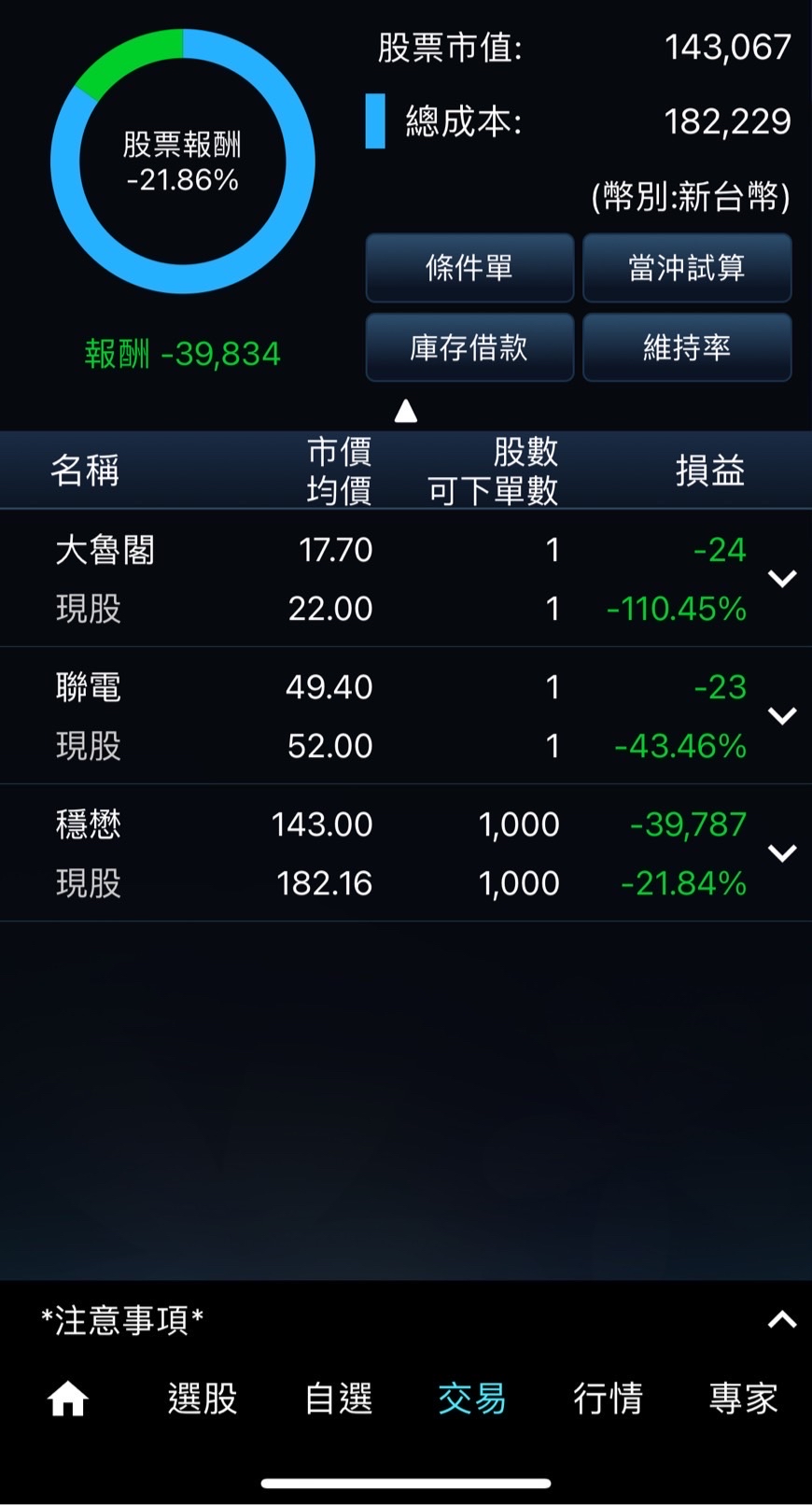Tap the Home icon in bottom navigation
This screenshot has height=1505, width=812.
click(x=65, y=1398)
